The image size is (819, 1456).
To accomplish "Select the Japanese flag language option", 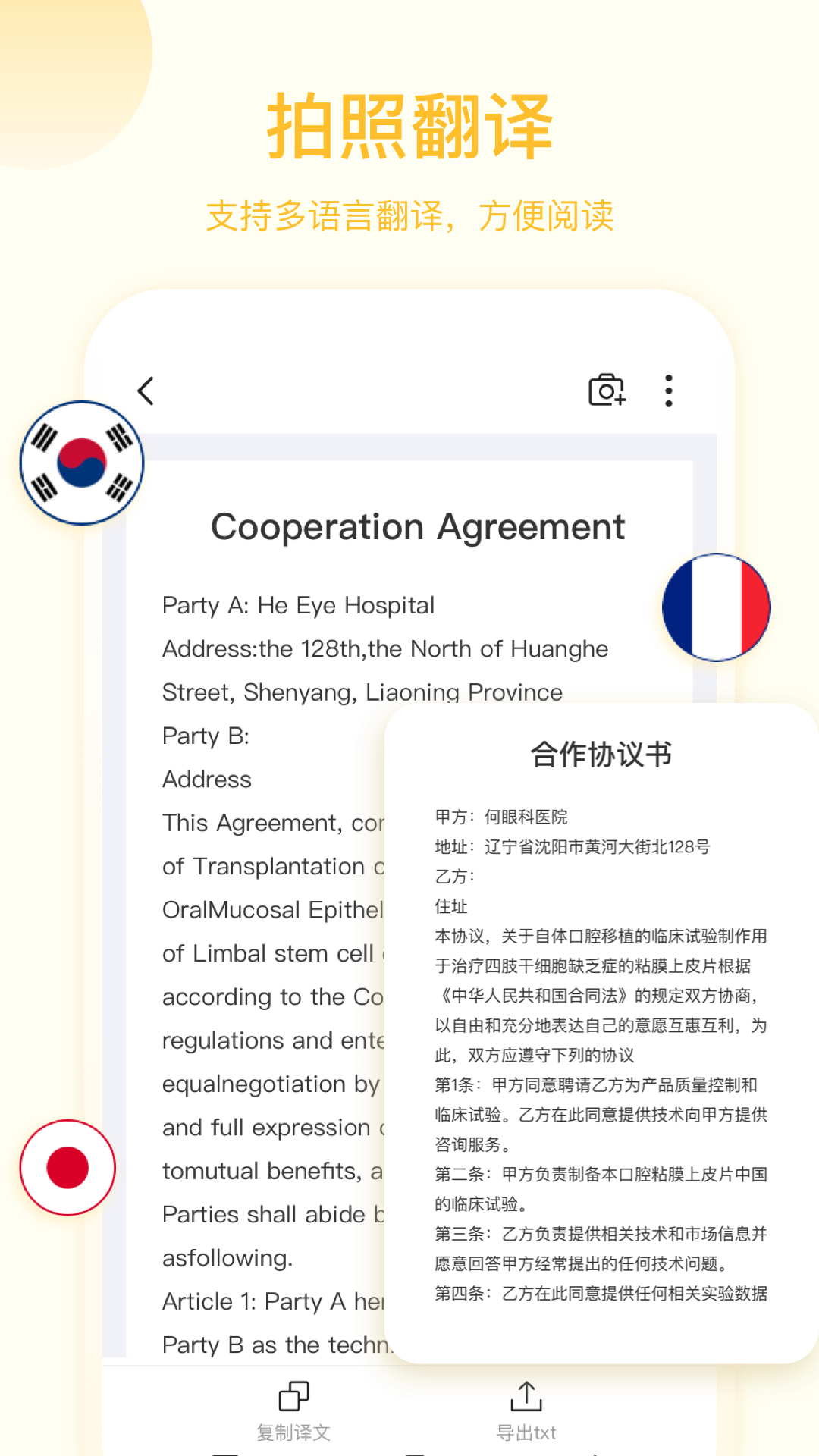I will coord(69,1168).
